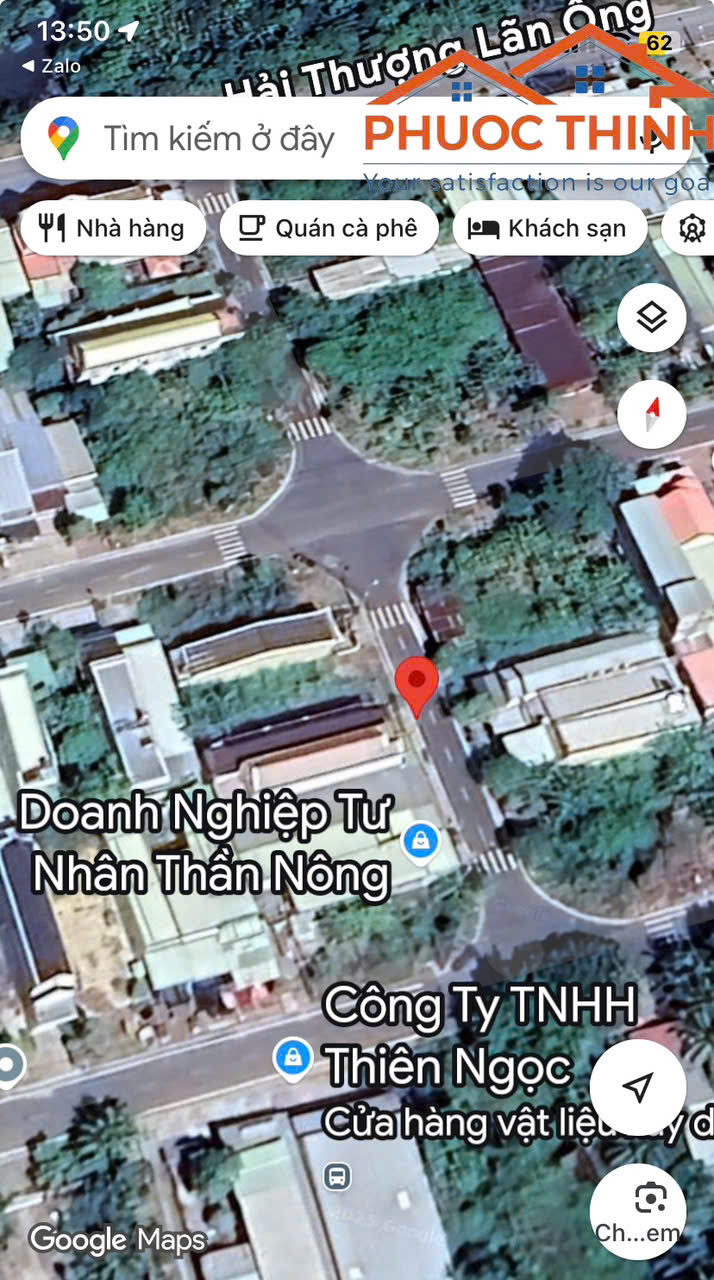Center map on my location
This screenshot has width=714, height=1280.
pos(638,1087)
